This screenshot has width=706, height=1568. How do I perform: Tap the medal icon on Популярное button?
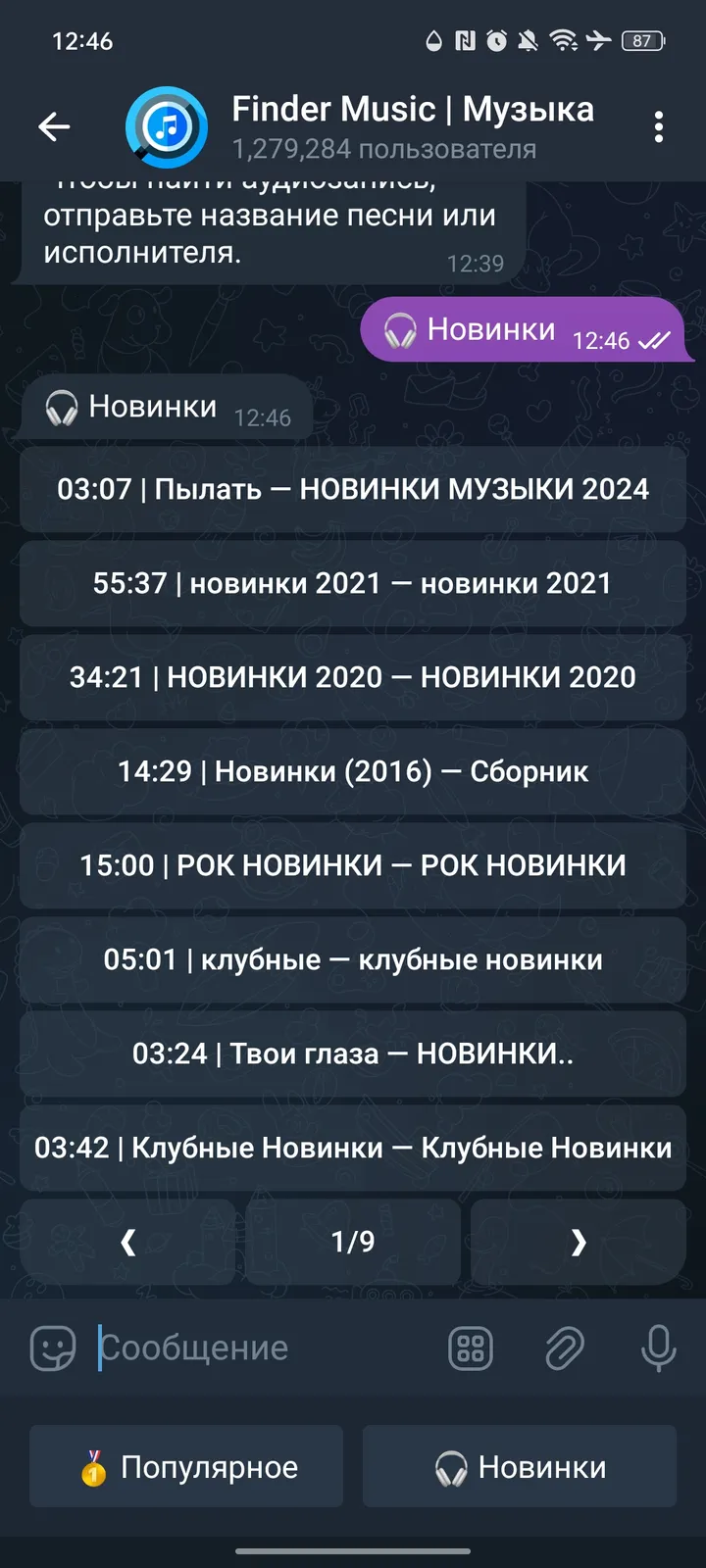point(90,1466)
